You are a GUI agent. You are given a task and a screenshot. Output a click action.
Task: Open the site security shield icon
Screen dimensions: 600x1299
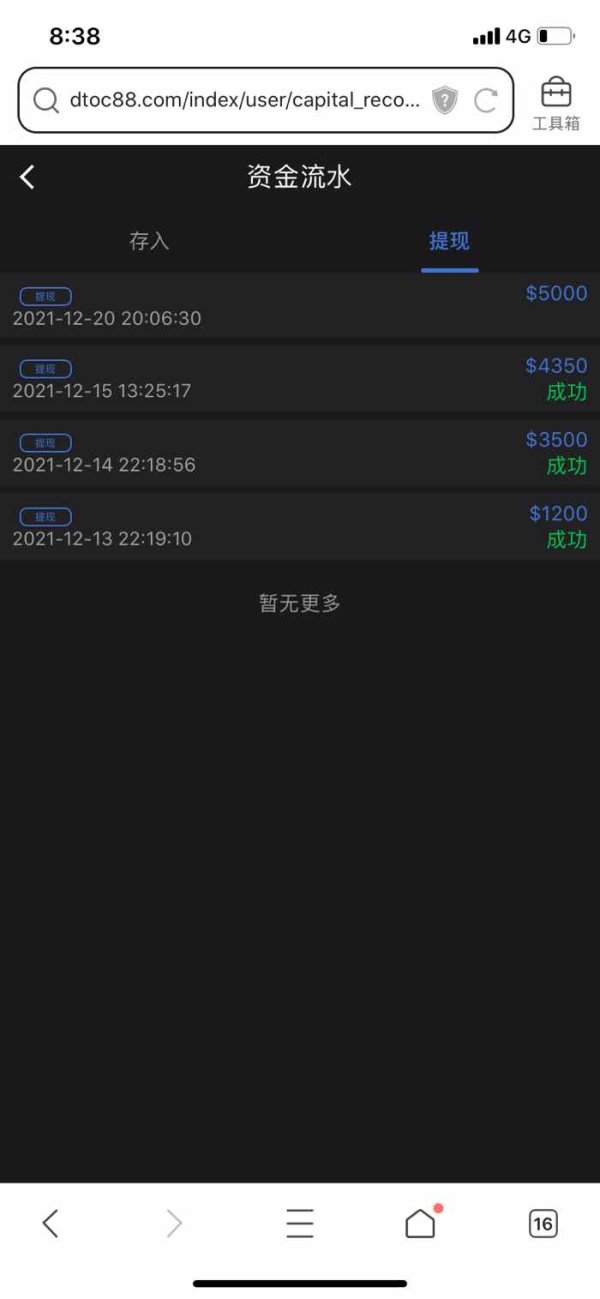tap(444, 100)
